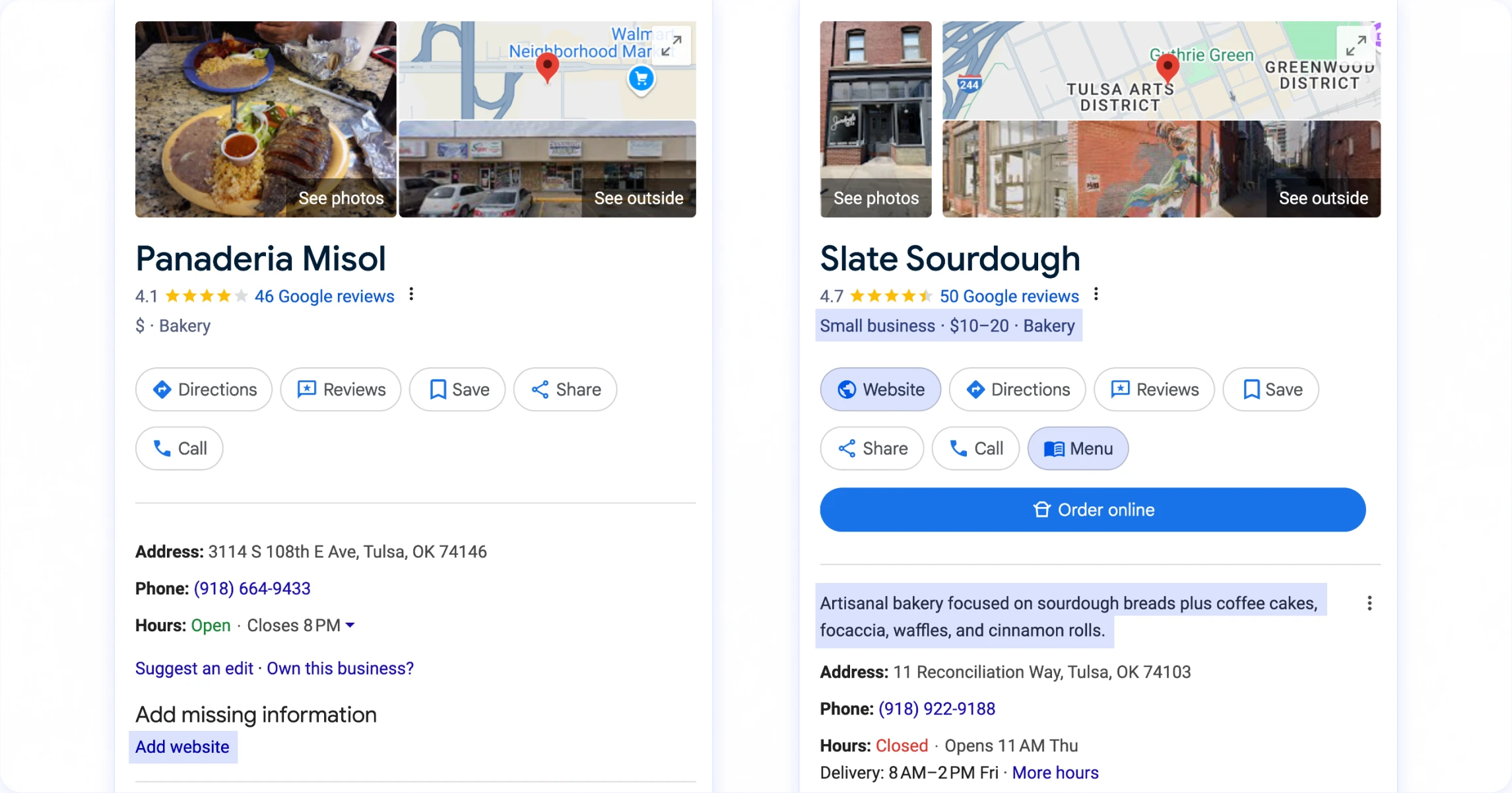Call Panaderia Misol
Screen dimensions: 1512x793
[180, 449]
